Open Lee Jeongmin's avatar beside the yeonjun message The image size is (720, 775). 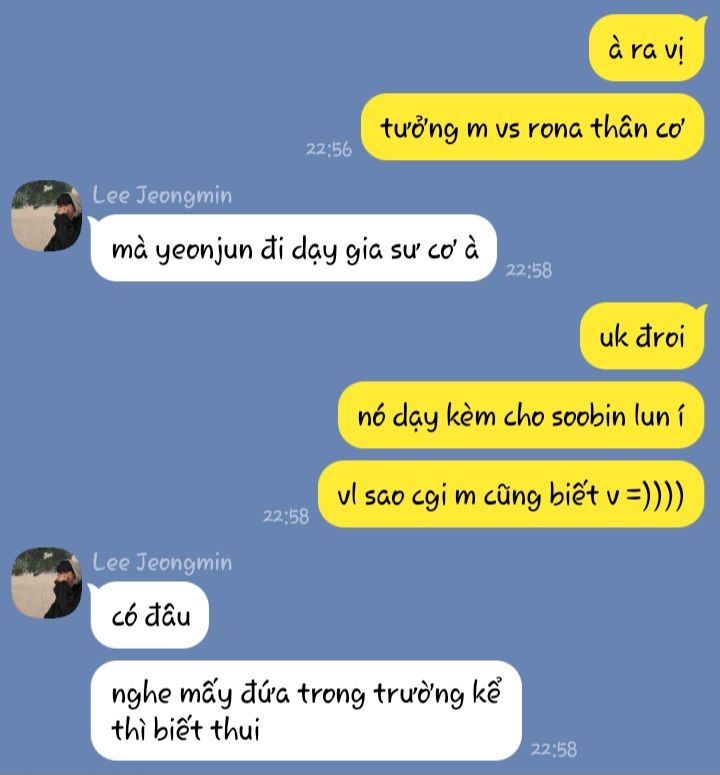pyautogui.click(x=47, y=216)
